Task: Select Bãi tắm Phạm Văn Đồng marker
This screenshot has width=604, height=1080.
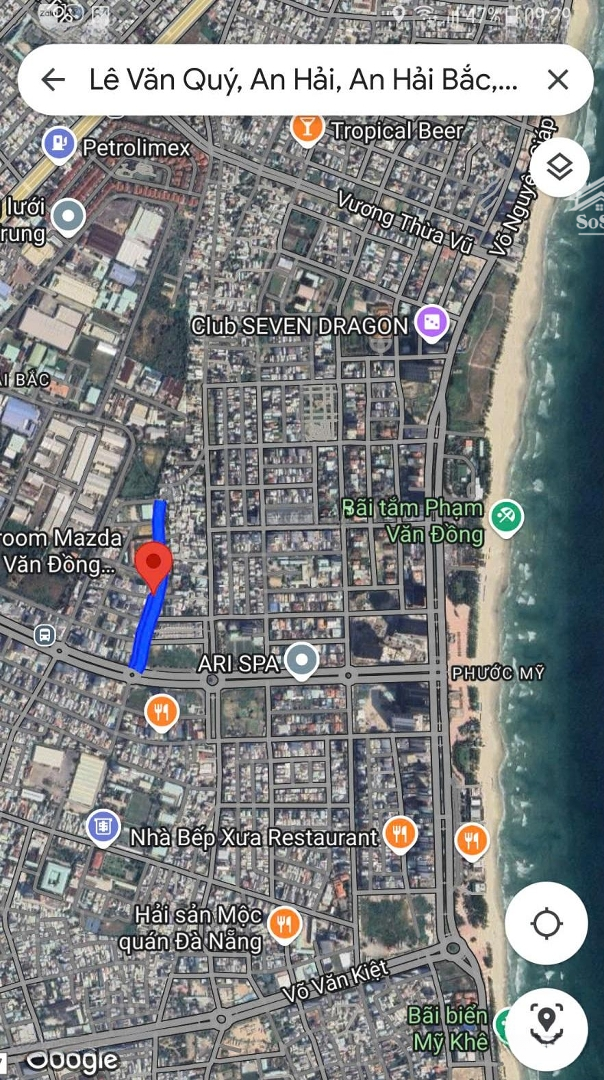Action: point(506,517)
